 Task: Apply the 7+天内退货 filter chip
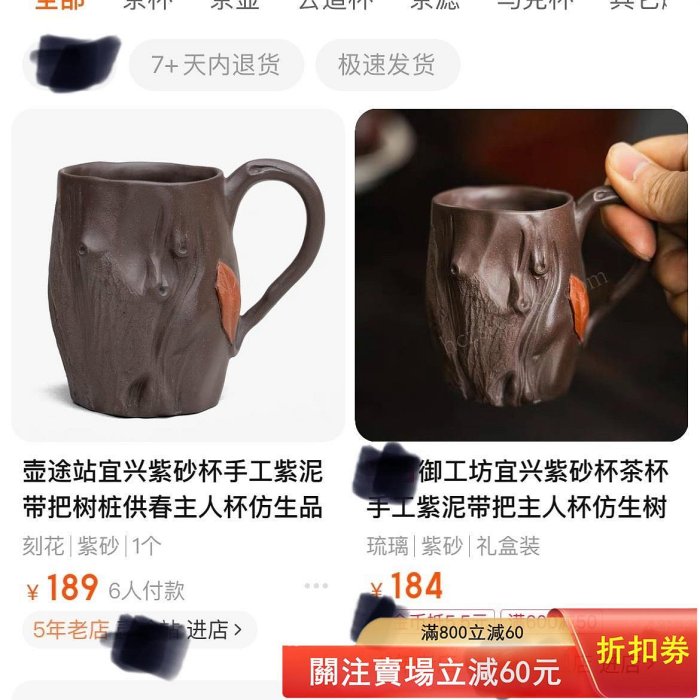tap(215, 66)
